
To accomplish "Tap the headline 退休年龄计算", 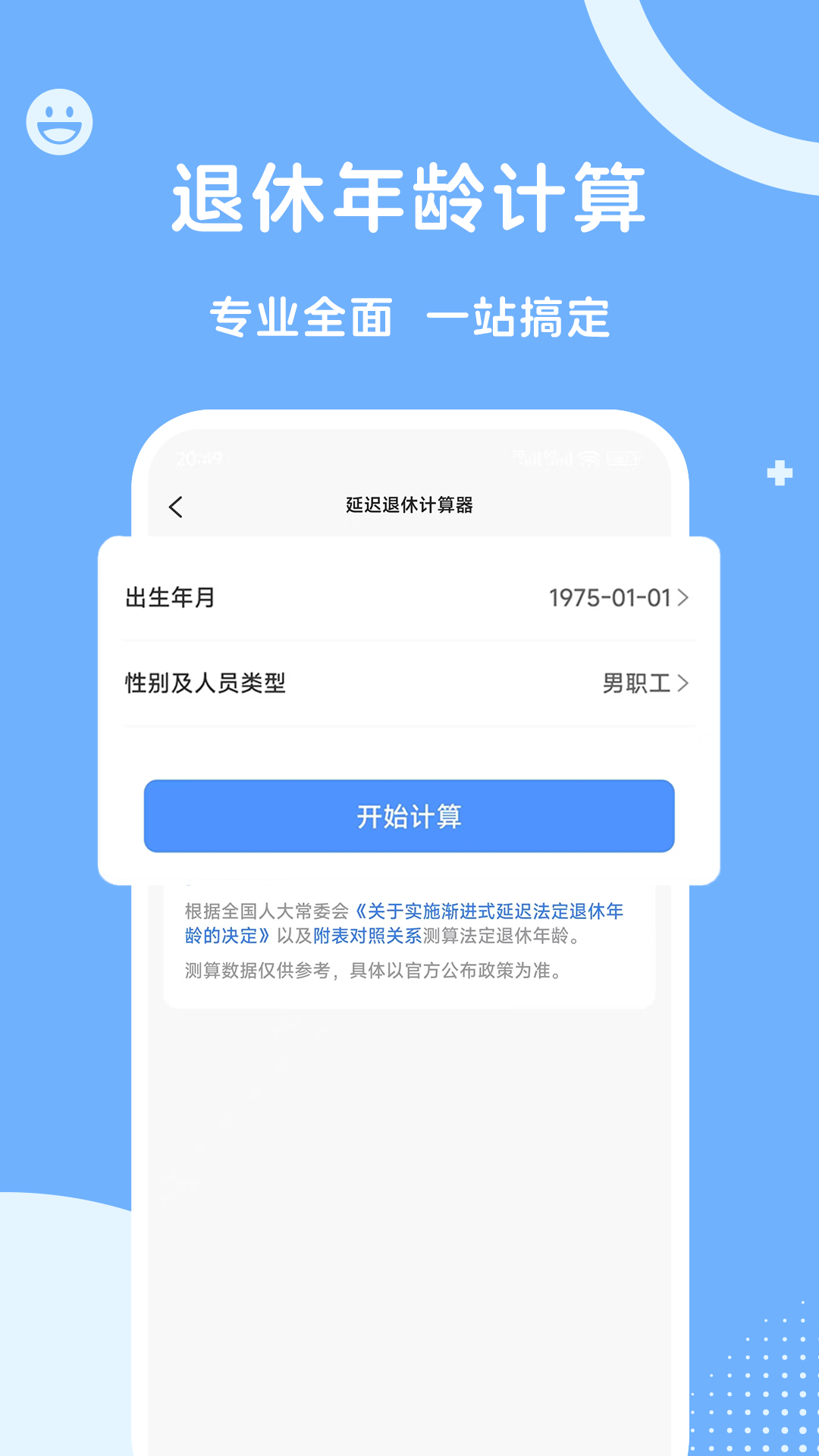I will [409, 193].
